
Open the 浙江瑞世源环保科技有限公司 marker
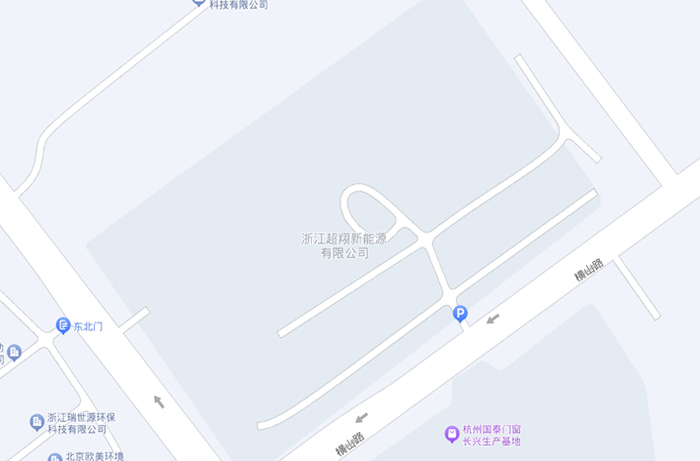(x=37, y=422)
